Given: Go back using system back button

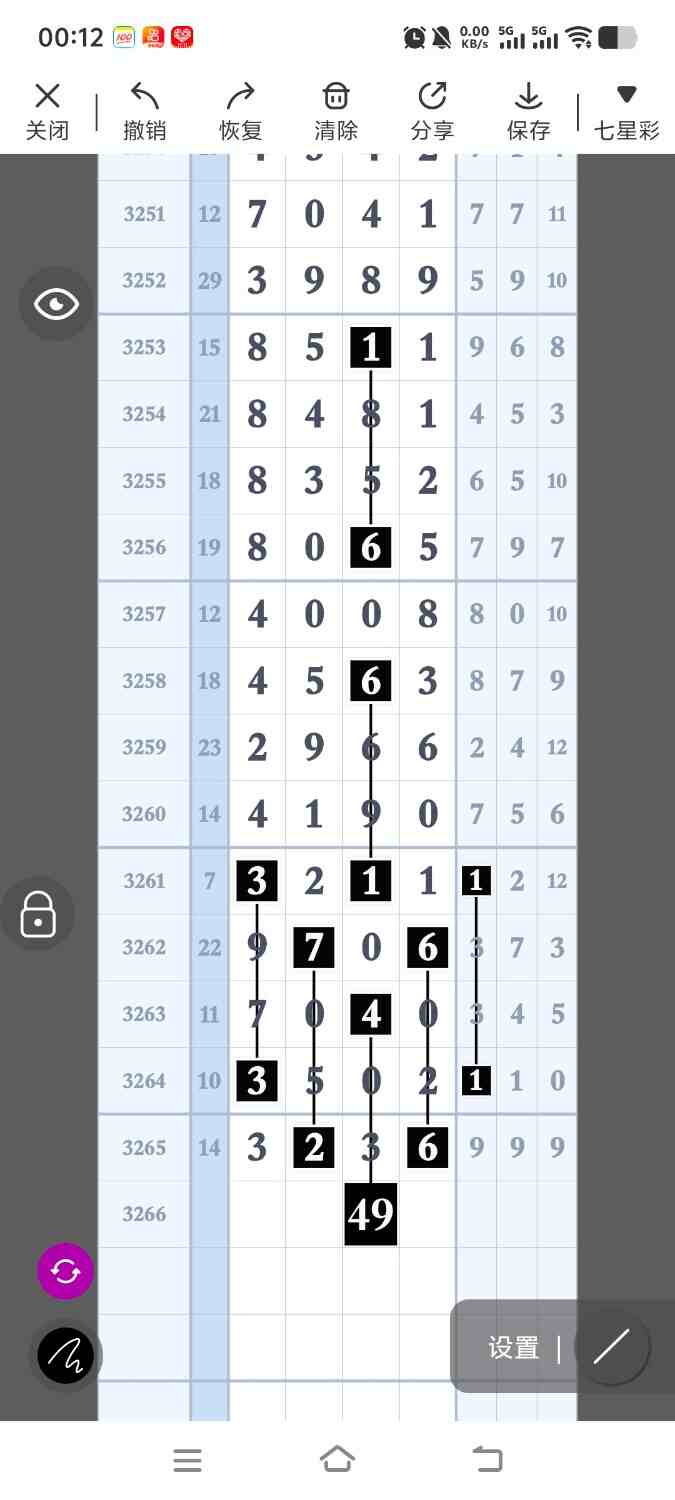Looking at the screenshot, I should (x=487, y=1460).
